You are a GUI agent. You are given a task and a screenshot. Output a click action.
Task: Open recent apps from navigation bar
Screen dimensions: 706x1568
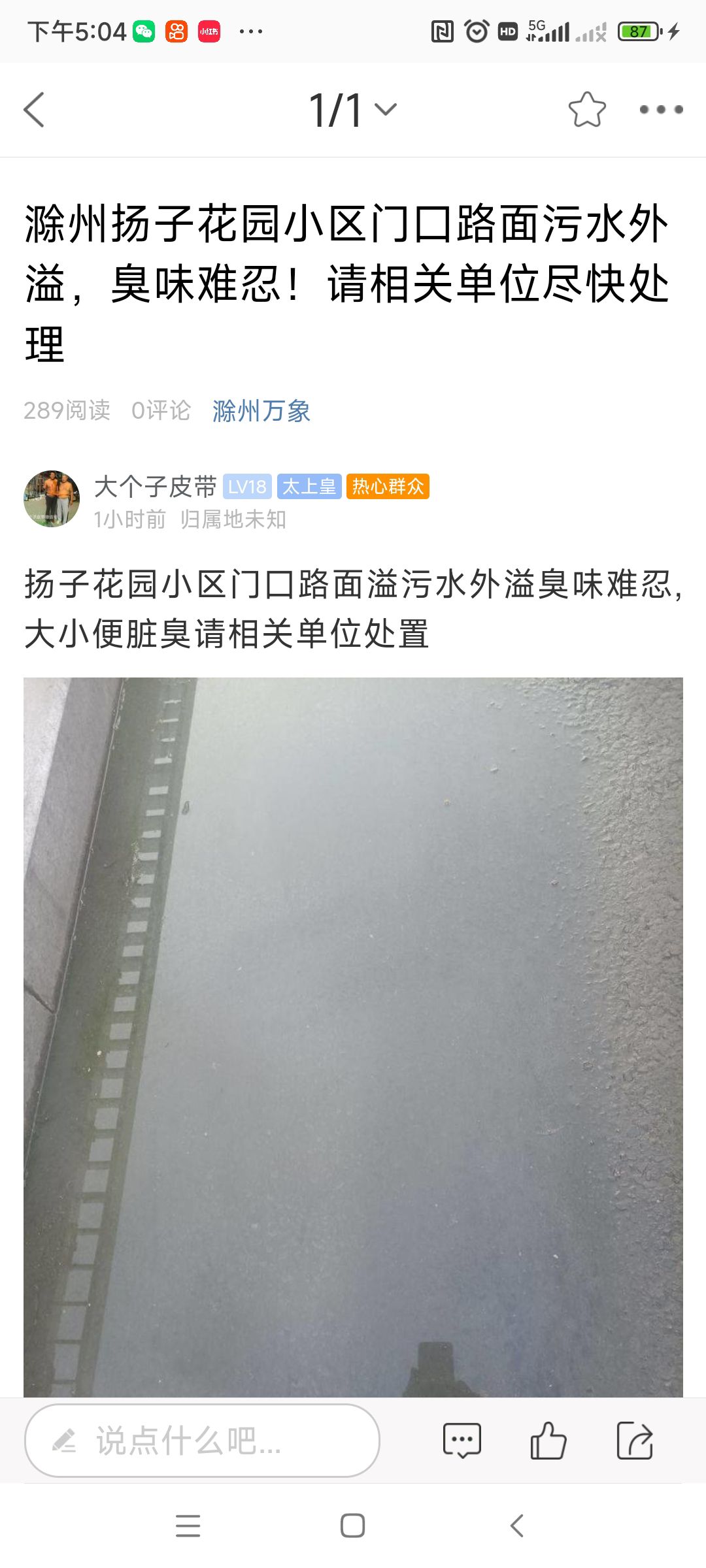(188, 1526)
